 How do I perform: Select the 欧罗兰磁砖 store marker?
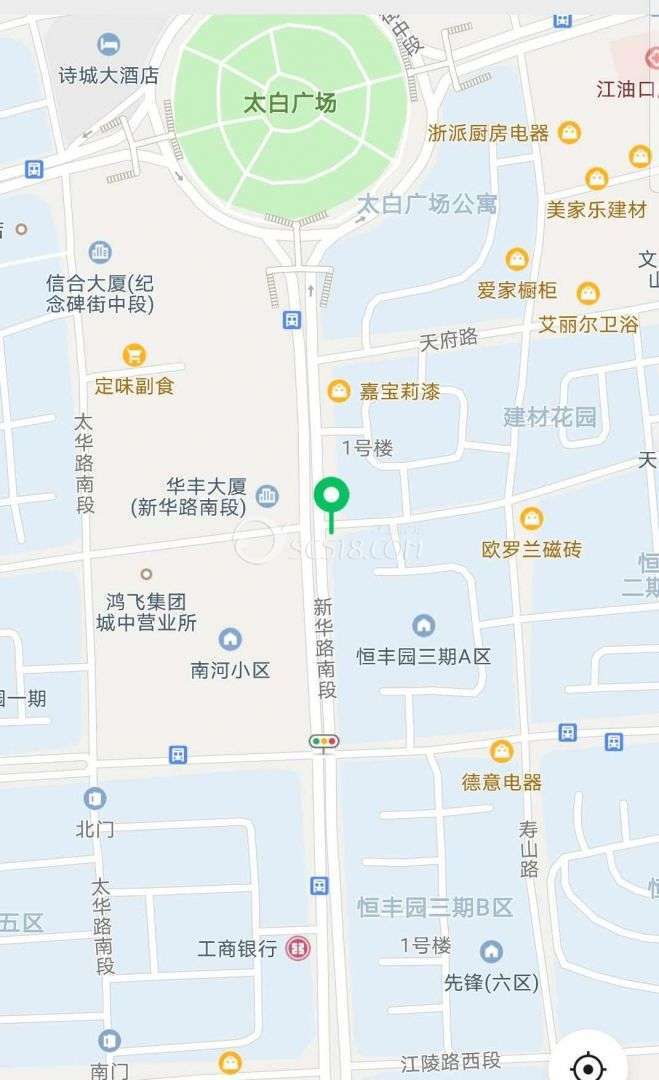coord(532,518)
